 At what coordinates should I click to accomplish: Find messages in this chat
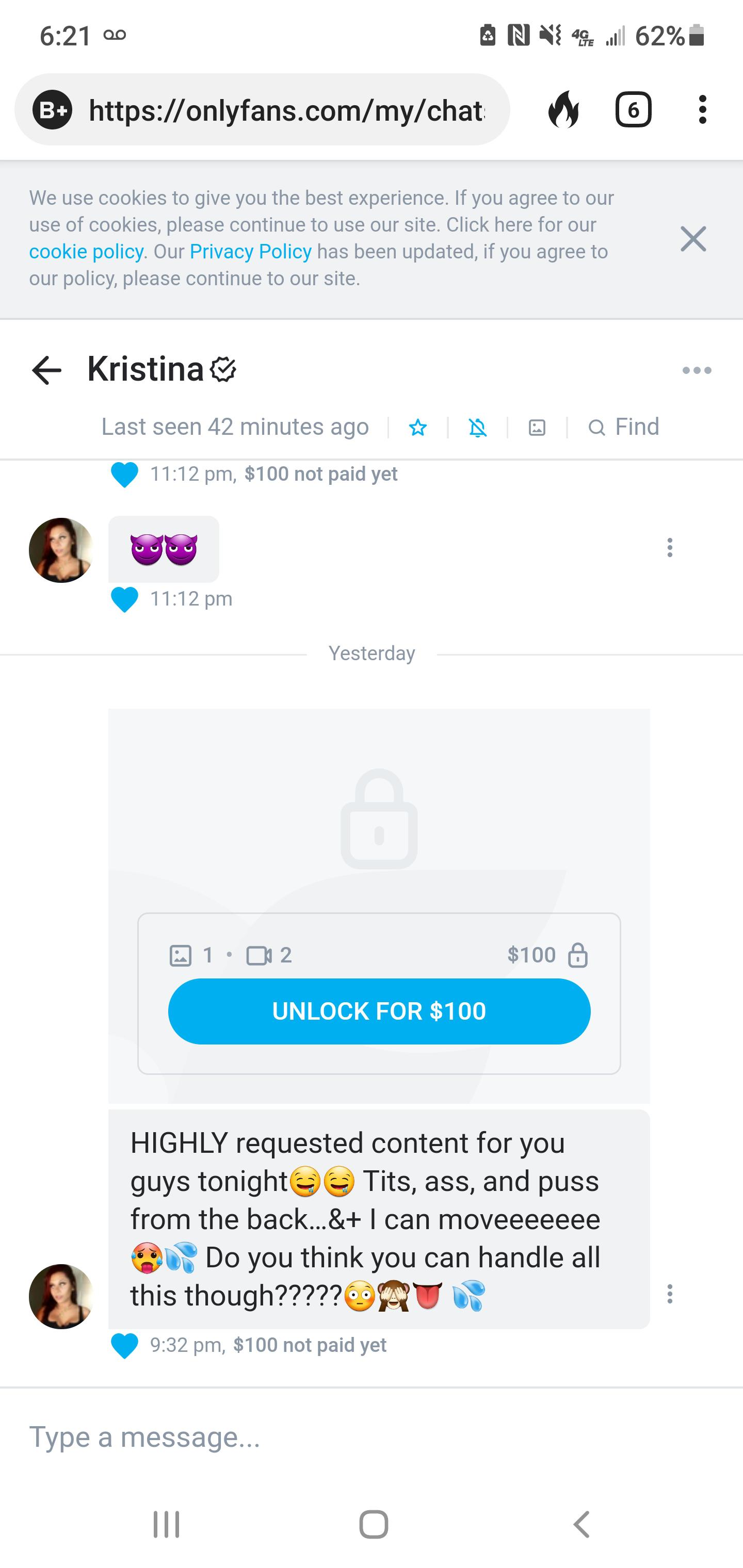[624, 427]
